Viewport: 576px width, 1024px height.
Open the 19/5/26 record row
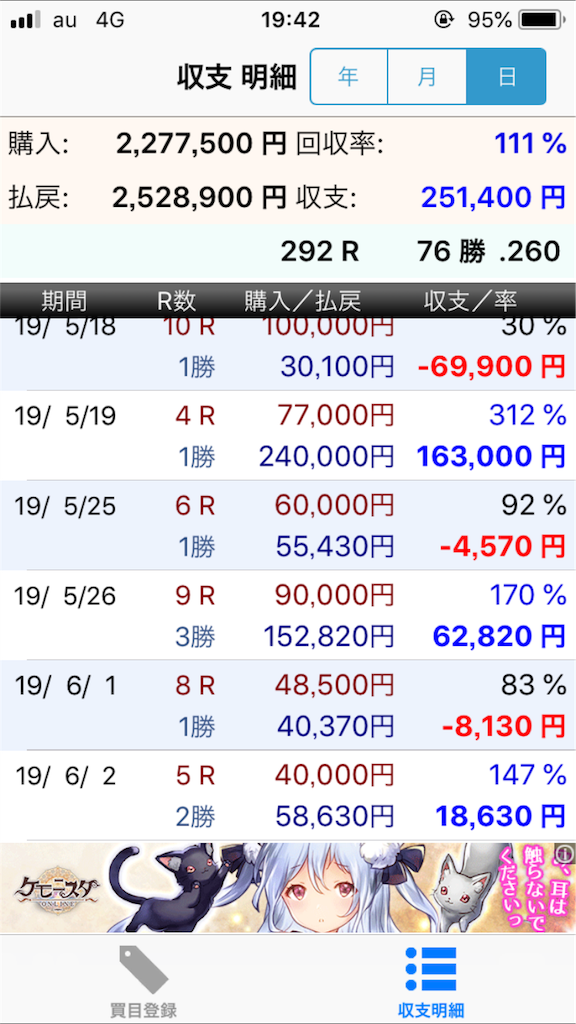coord(288,615)
